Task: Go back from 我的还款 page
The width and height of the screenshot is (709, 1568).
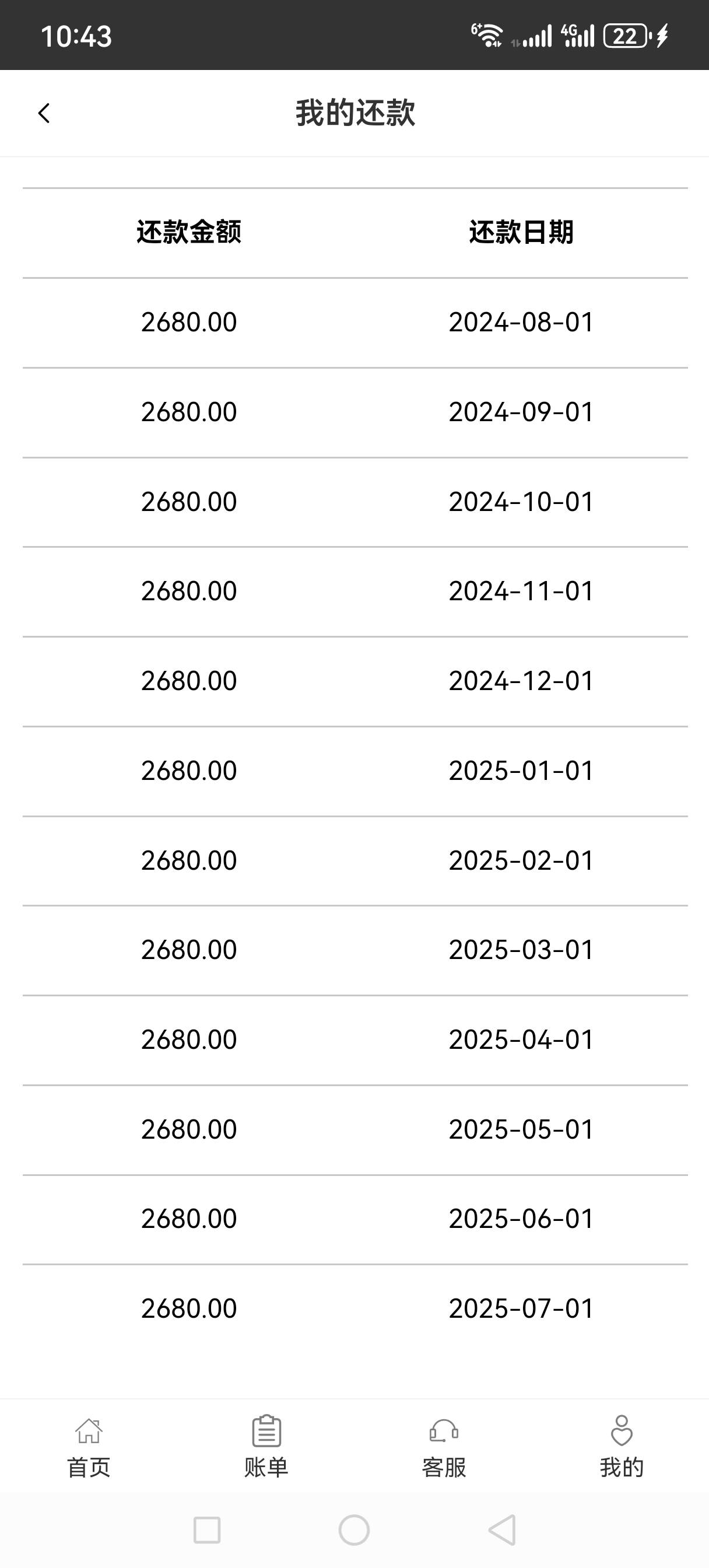Action: [44, 113]
